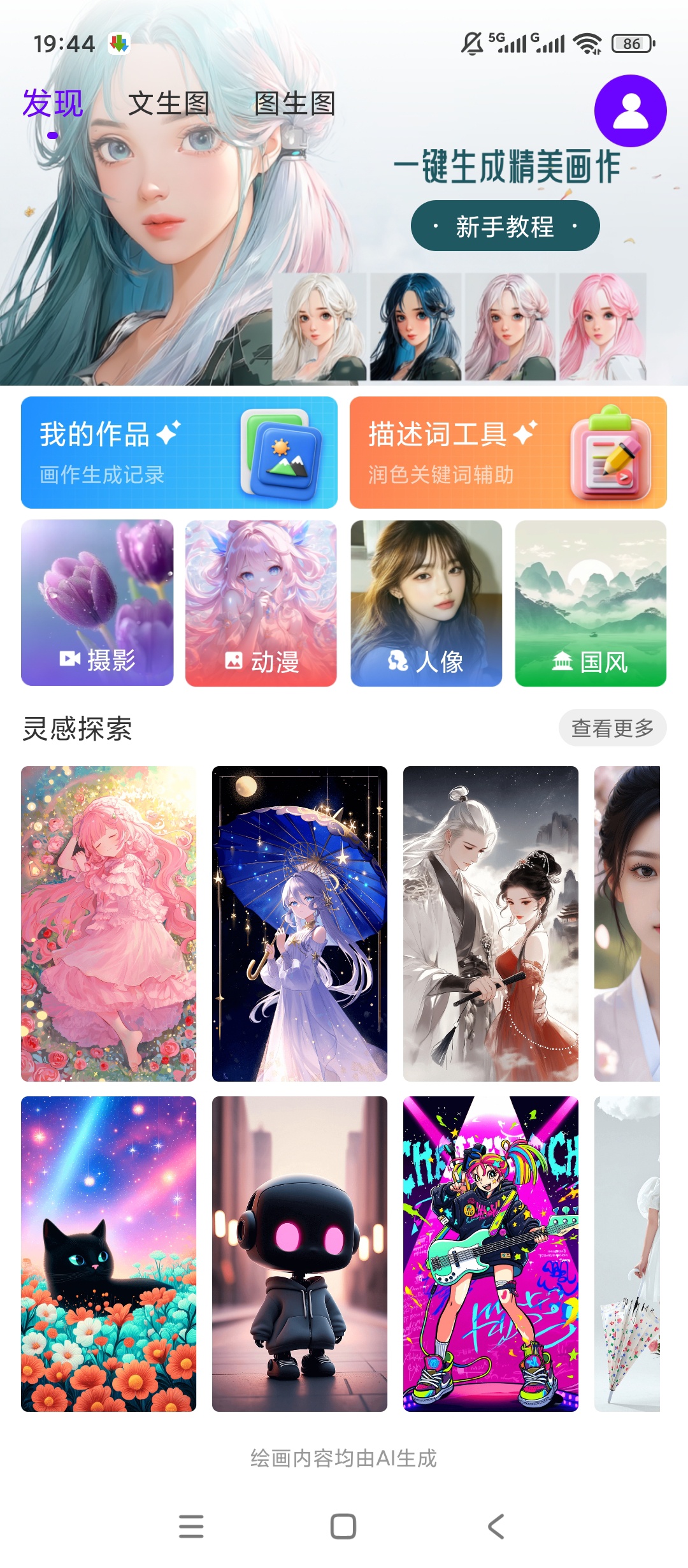Tap the Wi-Fi status icon
Viewport: 688px width, 1568px height.
pos(587,43)
